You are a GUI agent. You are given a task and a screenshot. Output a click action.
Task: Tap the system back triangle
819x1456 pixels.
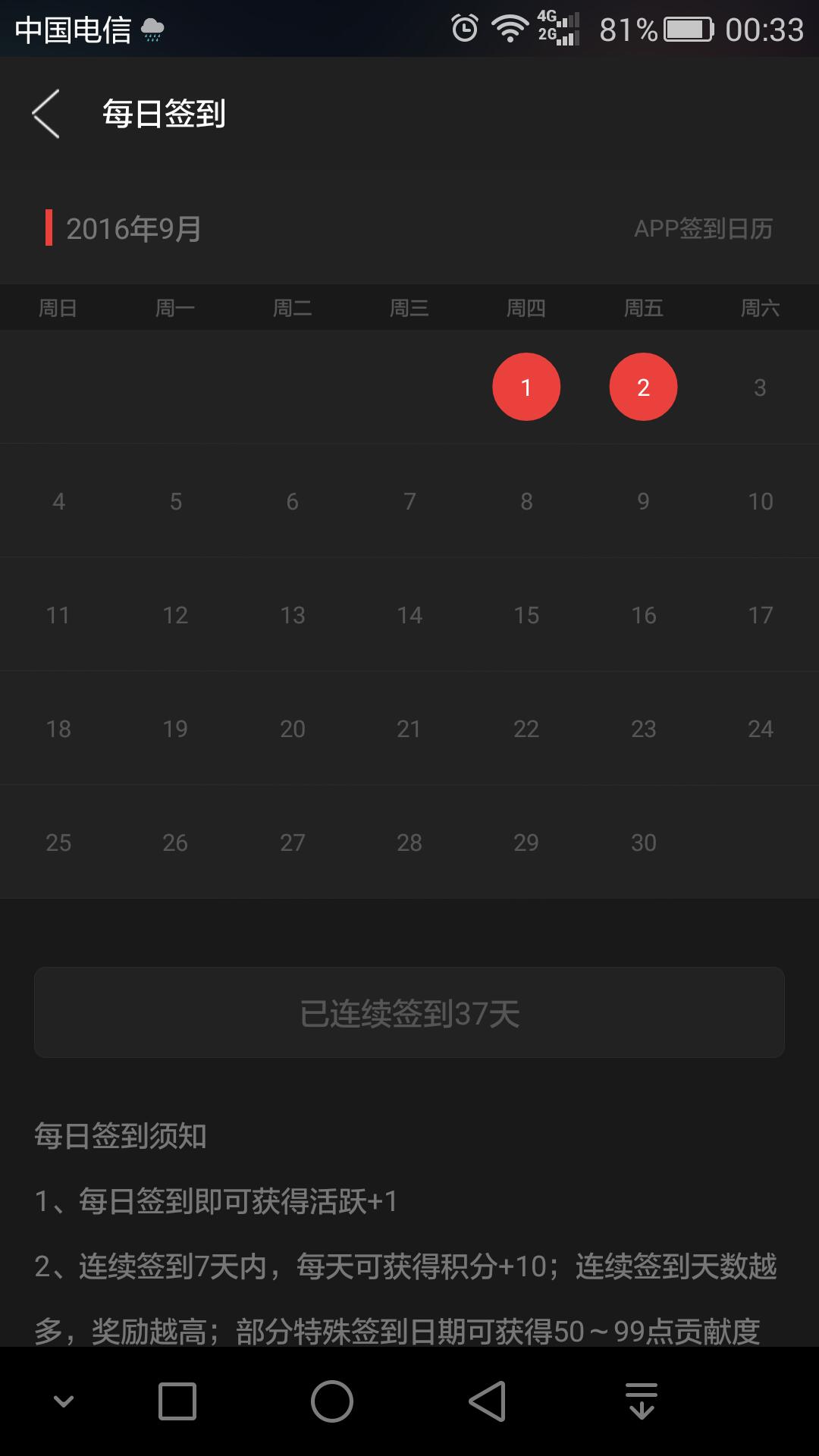click(x=487, y=1401)
